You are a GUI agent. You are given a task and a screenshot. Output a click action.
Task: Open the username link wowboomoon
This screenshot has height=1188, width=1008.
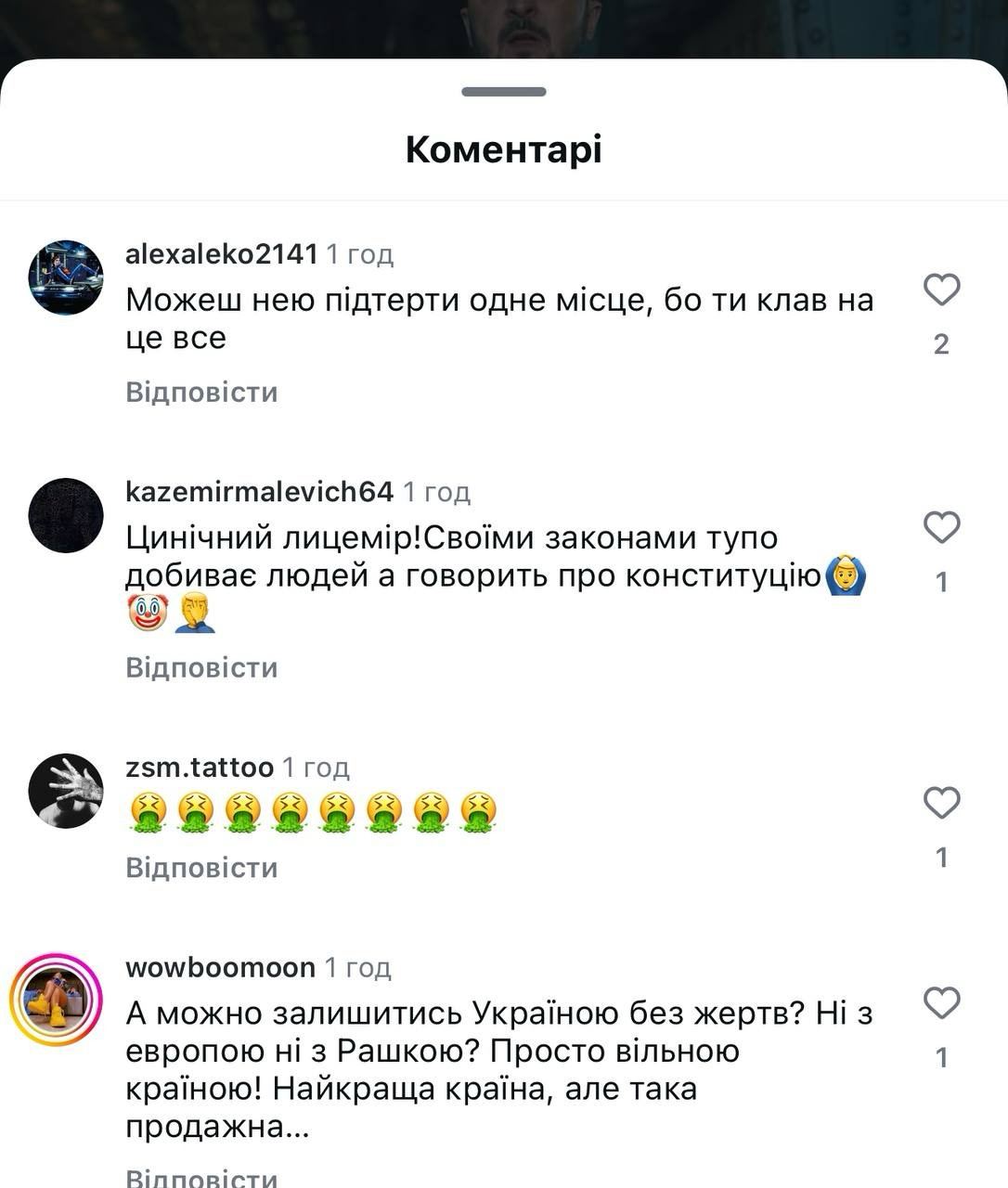pyautogui.click(x=220, y=967)
